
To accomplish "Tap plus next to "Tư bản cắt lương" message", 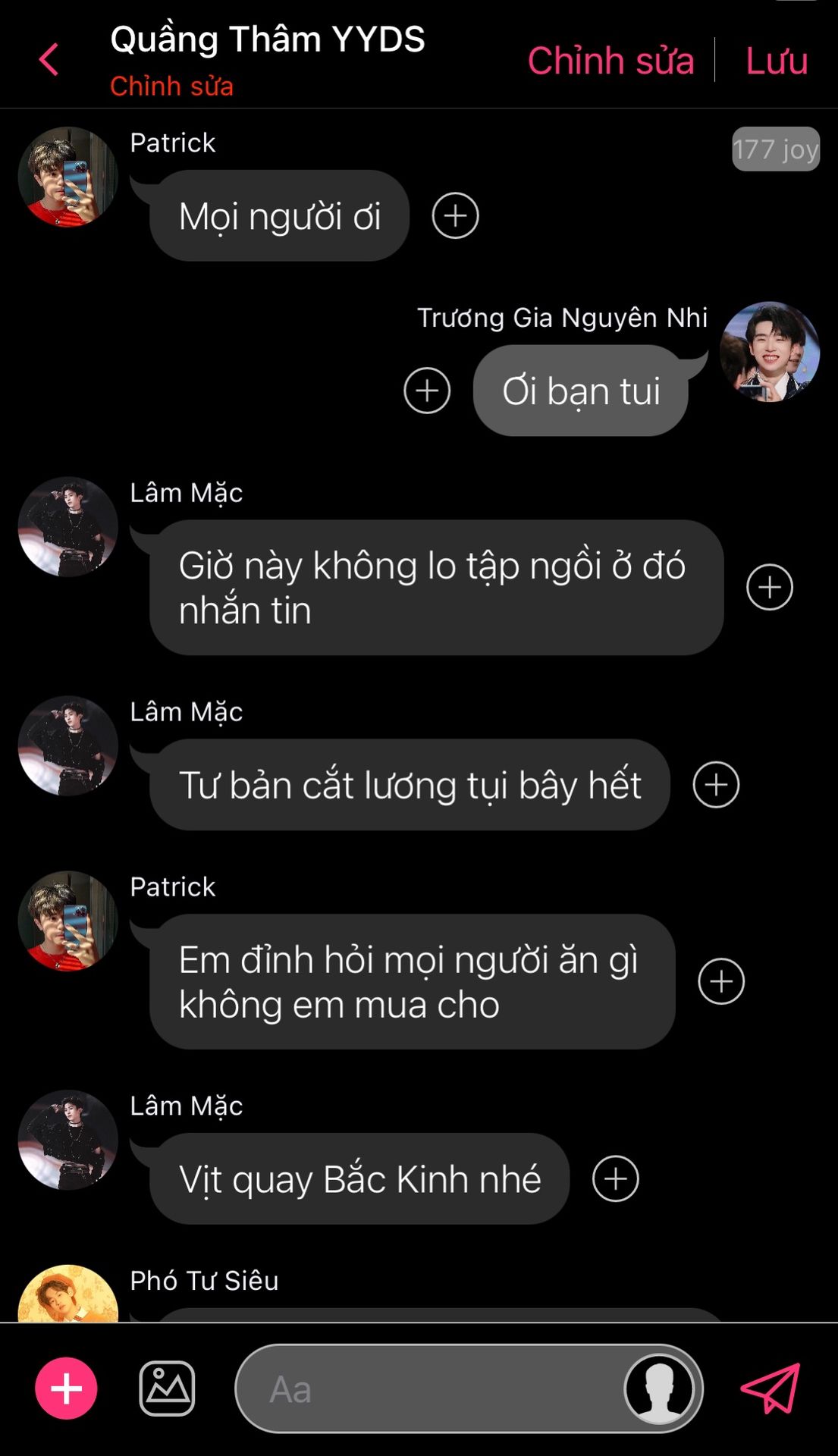I will 716,785.
